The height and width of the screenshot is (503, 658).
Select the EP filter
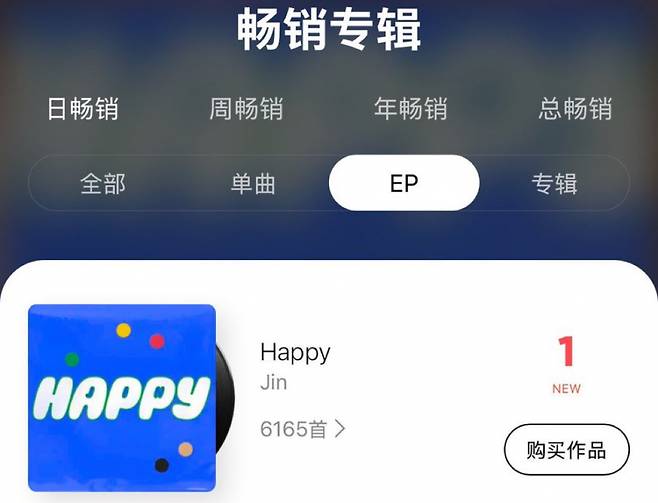(x=404, y=184)
